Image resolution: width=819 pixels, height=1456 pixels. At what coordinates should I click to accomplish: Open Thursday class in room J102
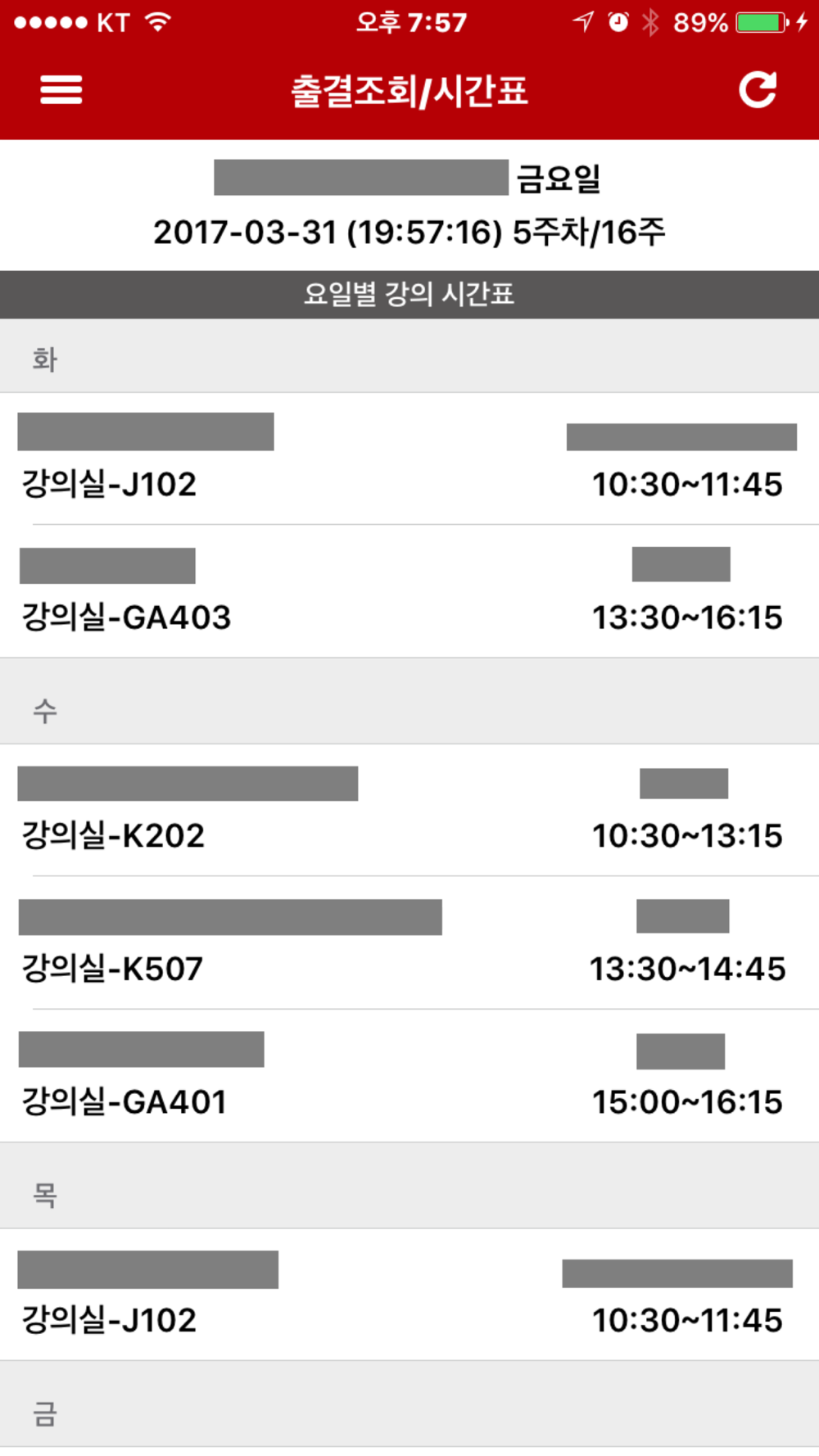(409, 1295)
